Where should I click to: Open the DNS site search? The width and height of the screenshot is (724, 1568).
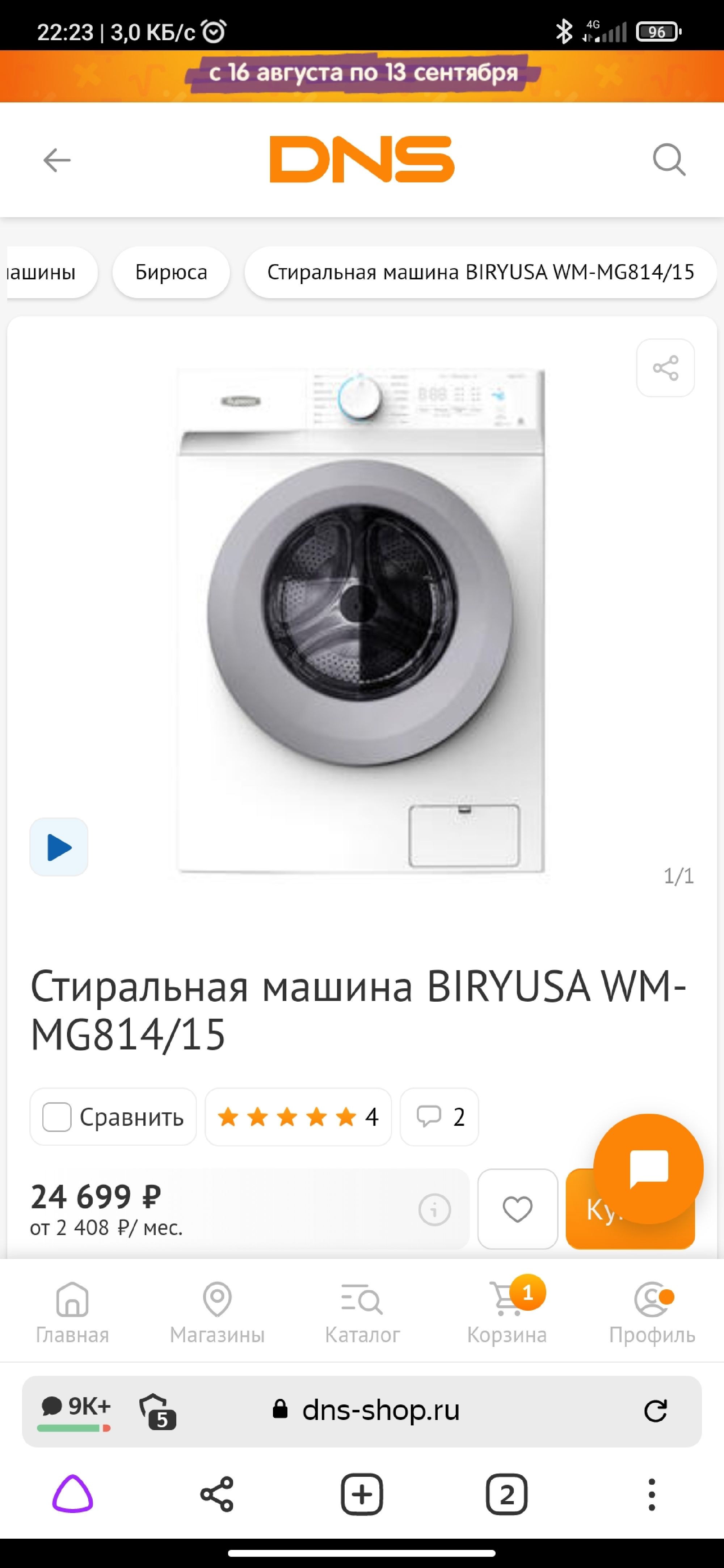pyautogui.click(x=669, y=160)
